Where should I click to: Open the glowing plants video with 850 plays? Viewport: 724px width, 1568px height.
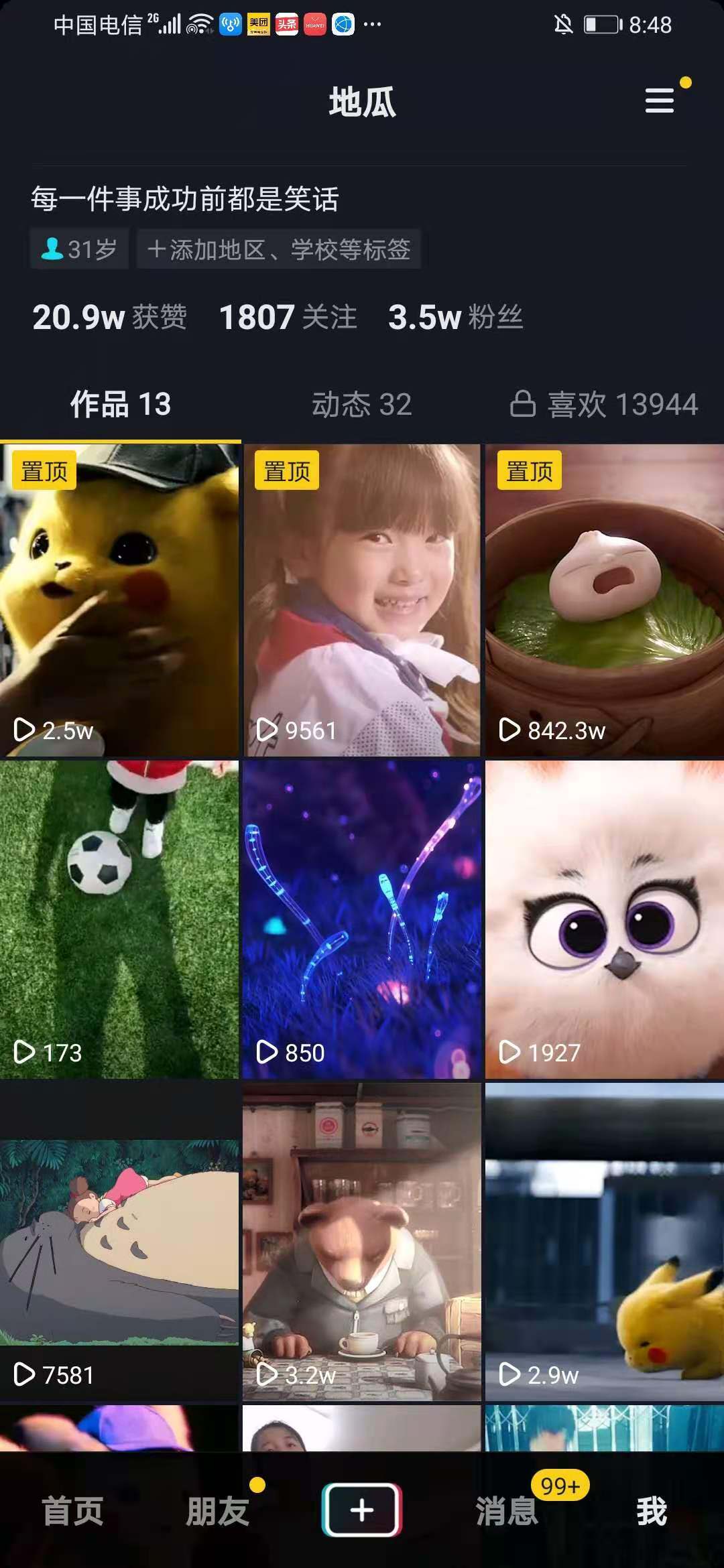362,918
